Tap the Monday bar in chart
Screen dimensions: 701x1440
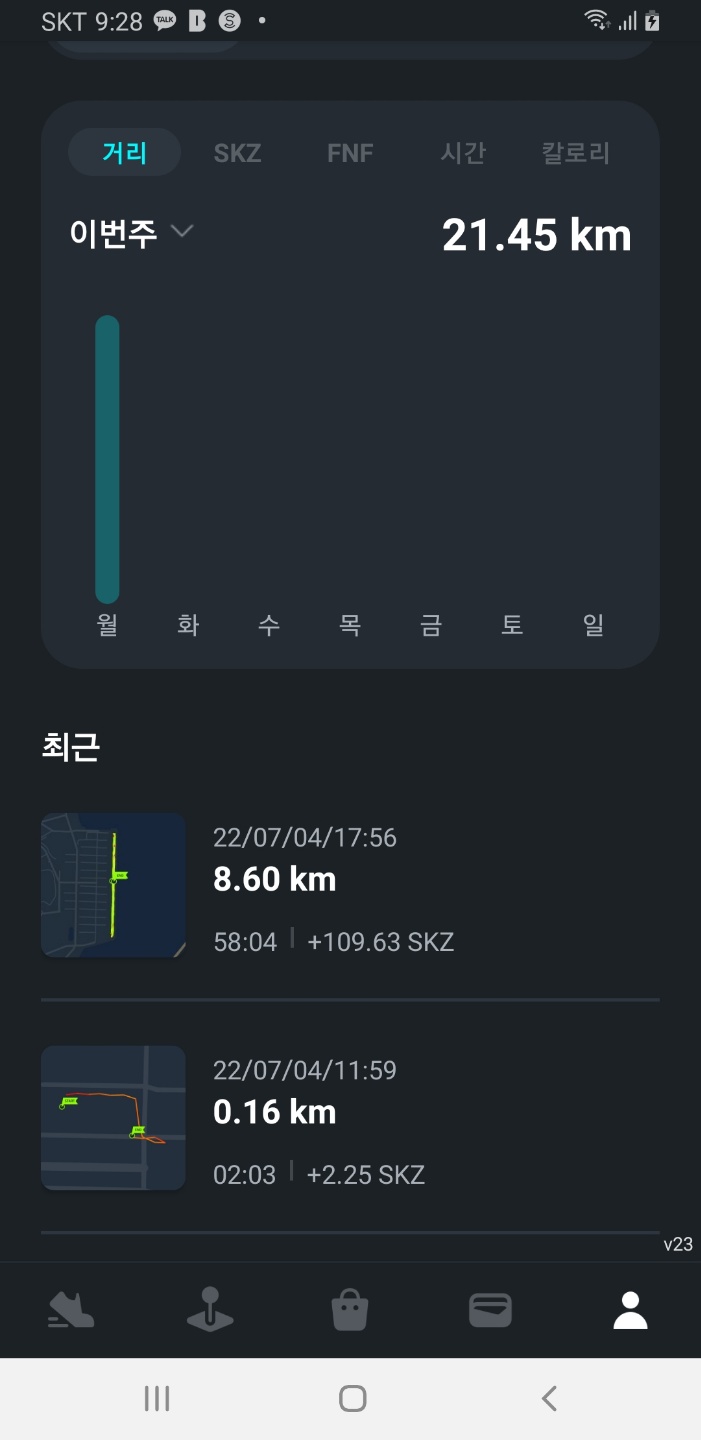(107, 460)
